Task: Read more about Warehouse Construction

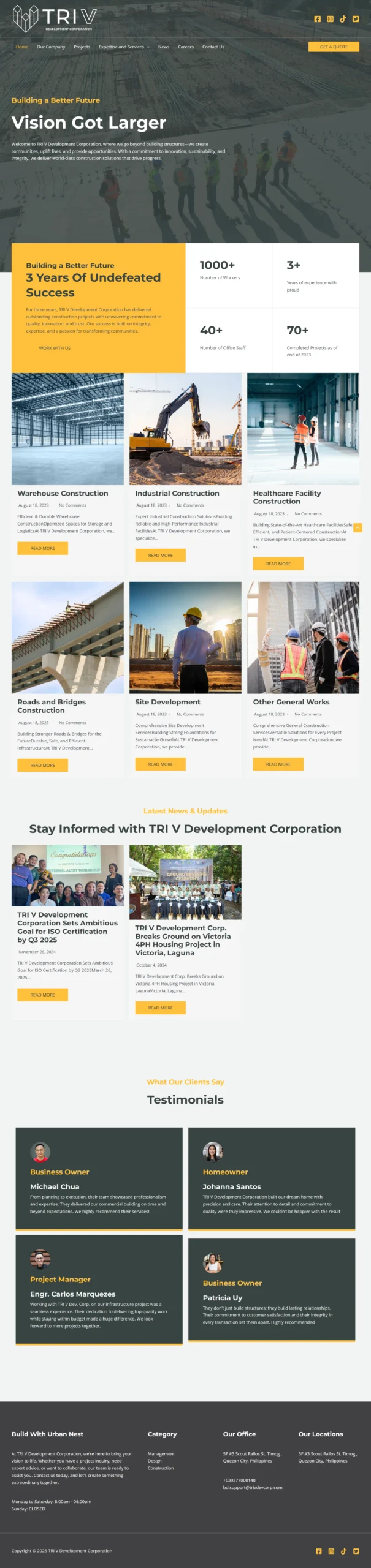Action: [x=42, y=548]
